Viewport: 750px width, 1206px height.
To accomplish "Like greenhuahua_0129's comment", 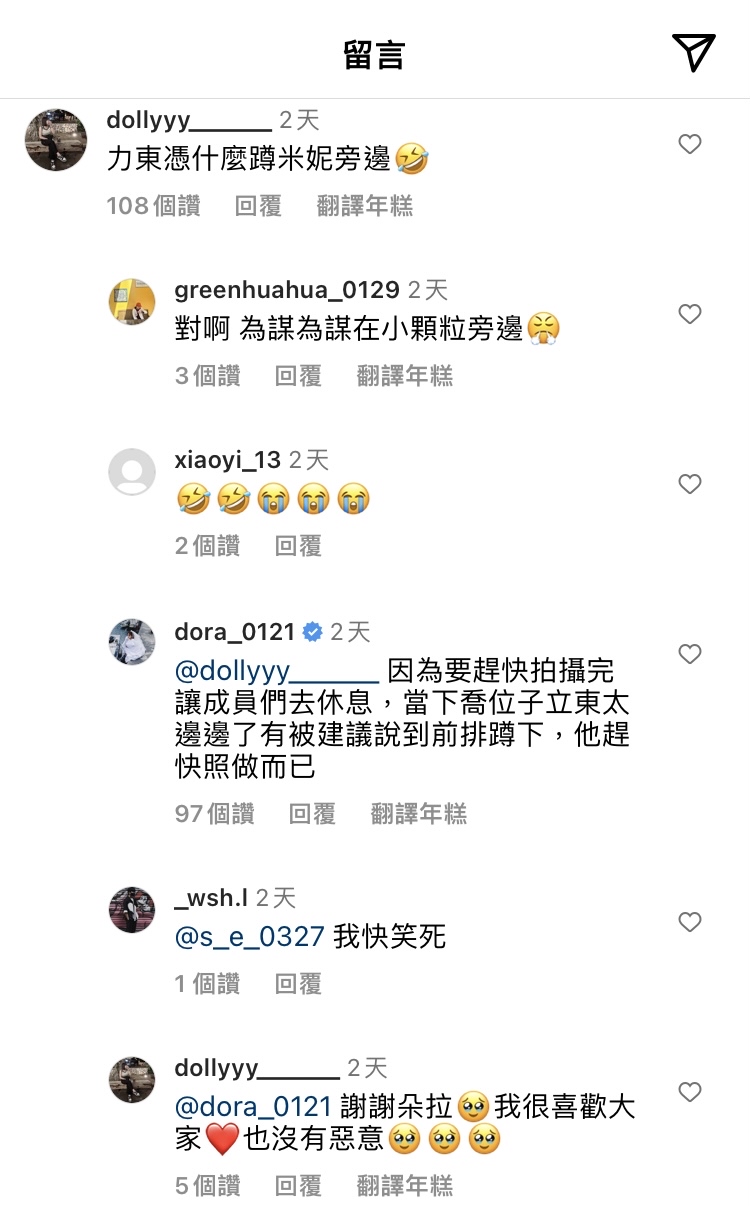I will (x=690, y=315).
